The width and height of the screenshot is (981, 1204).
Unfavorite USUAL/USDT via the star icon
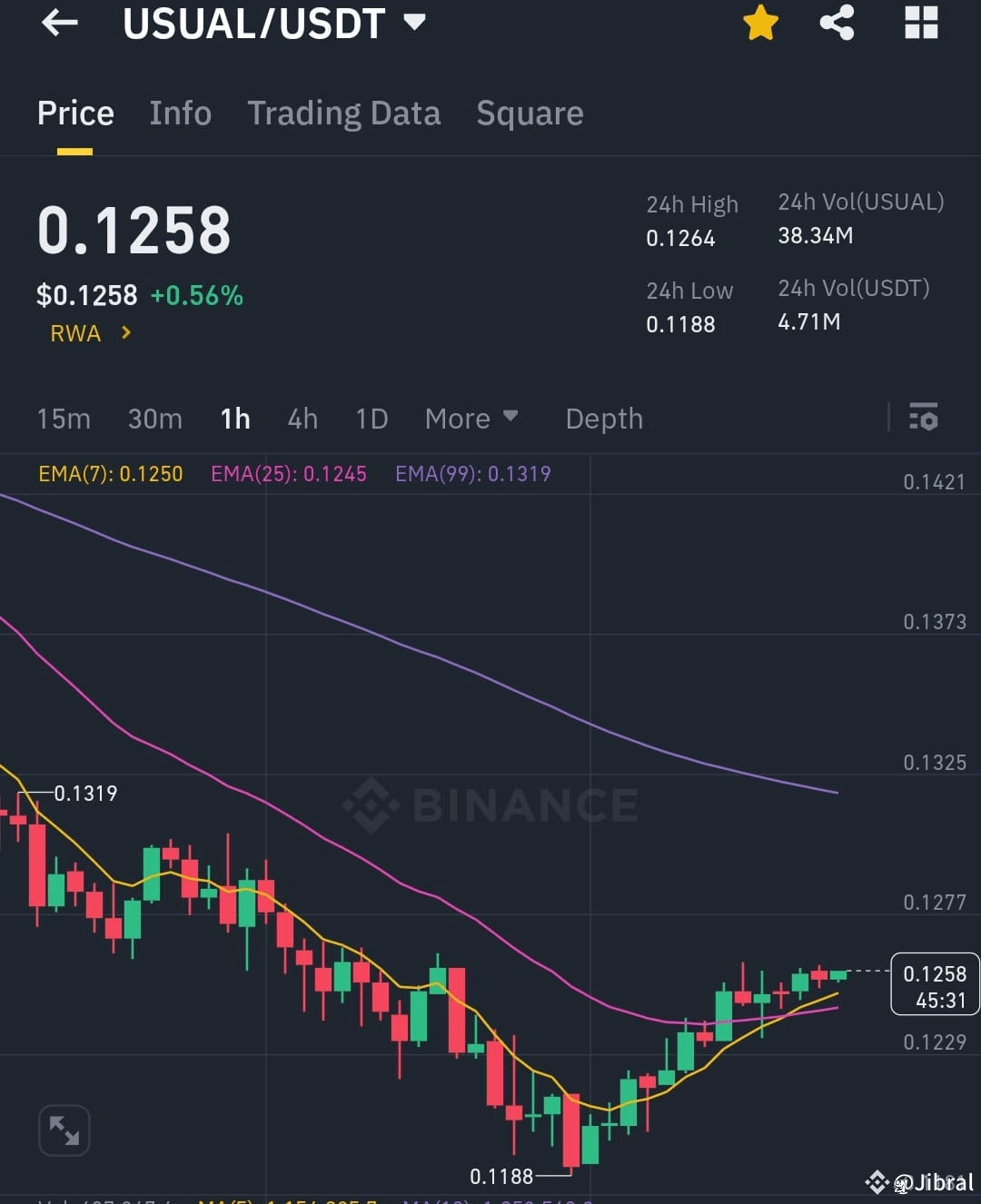pyautogui.click(x=759, y=24)
